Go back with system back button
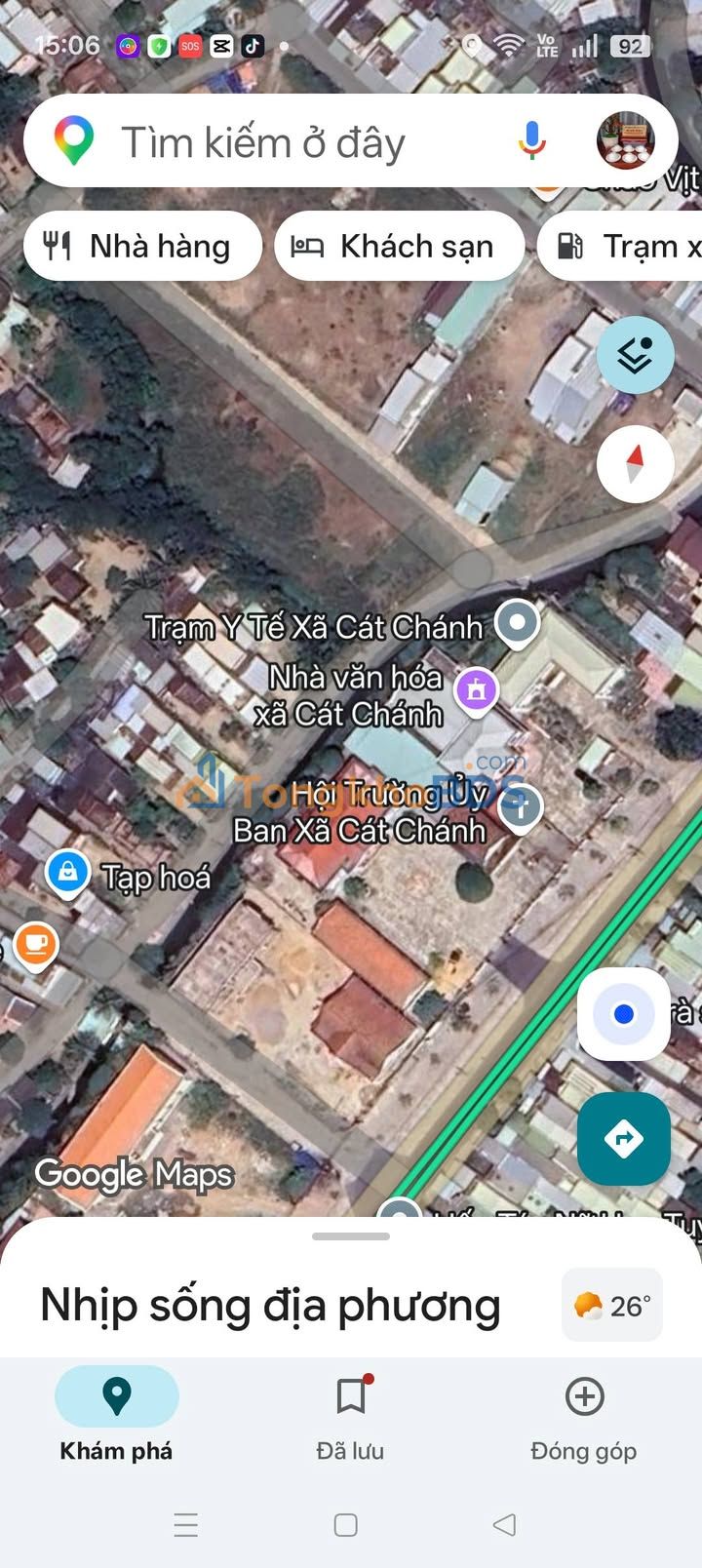Viewport: 702px width, 1568px height. [x=504, y=1524]
